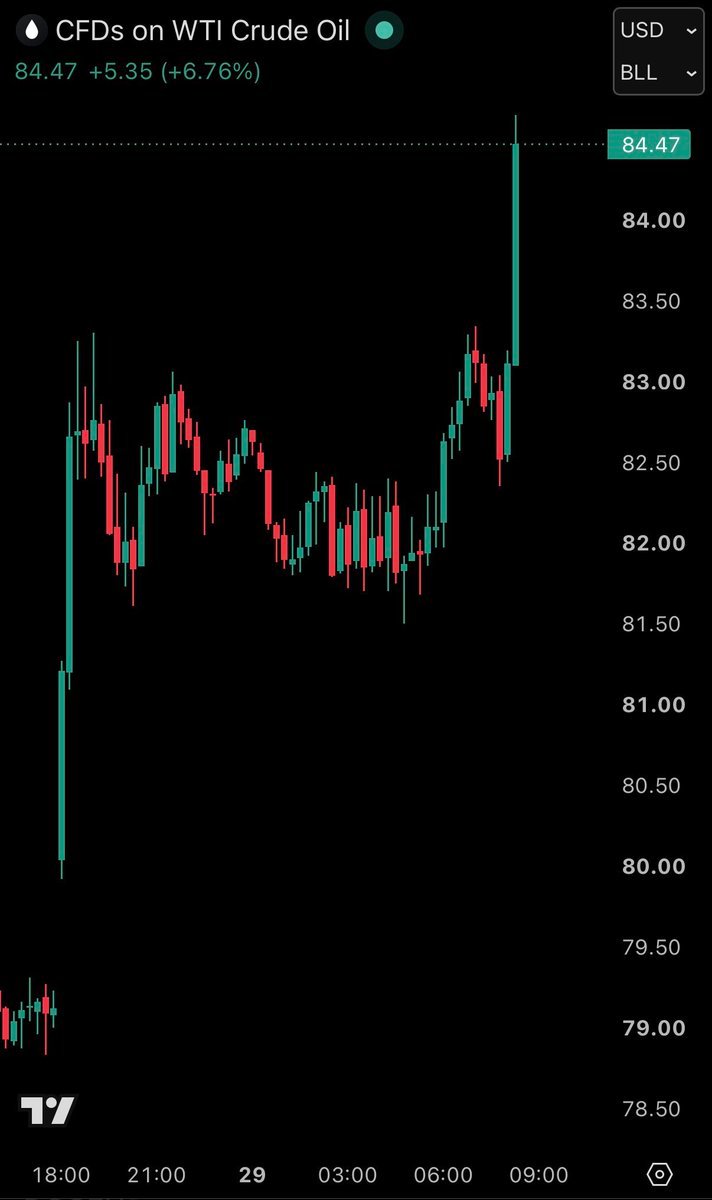
Task: Tap the CFDs on WTI Crude Oil title
Action: (x=203, y=31)
